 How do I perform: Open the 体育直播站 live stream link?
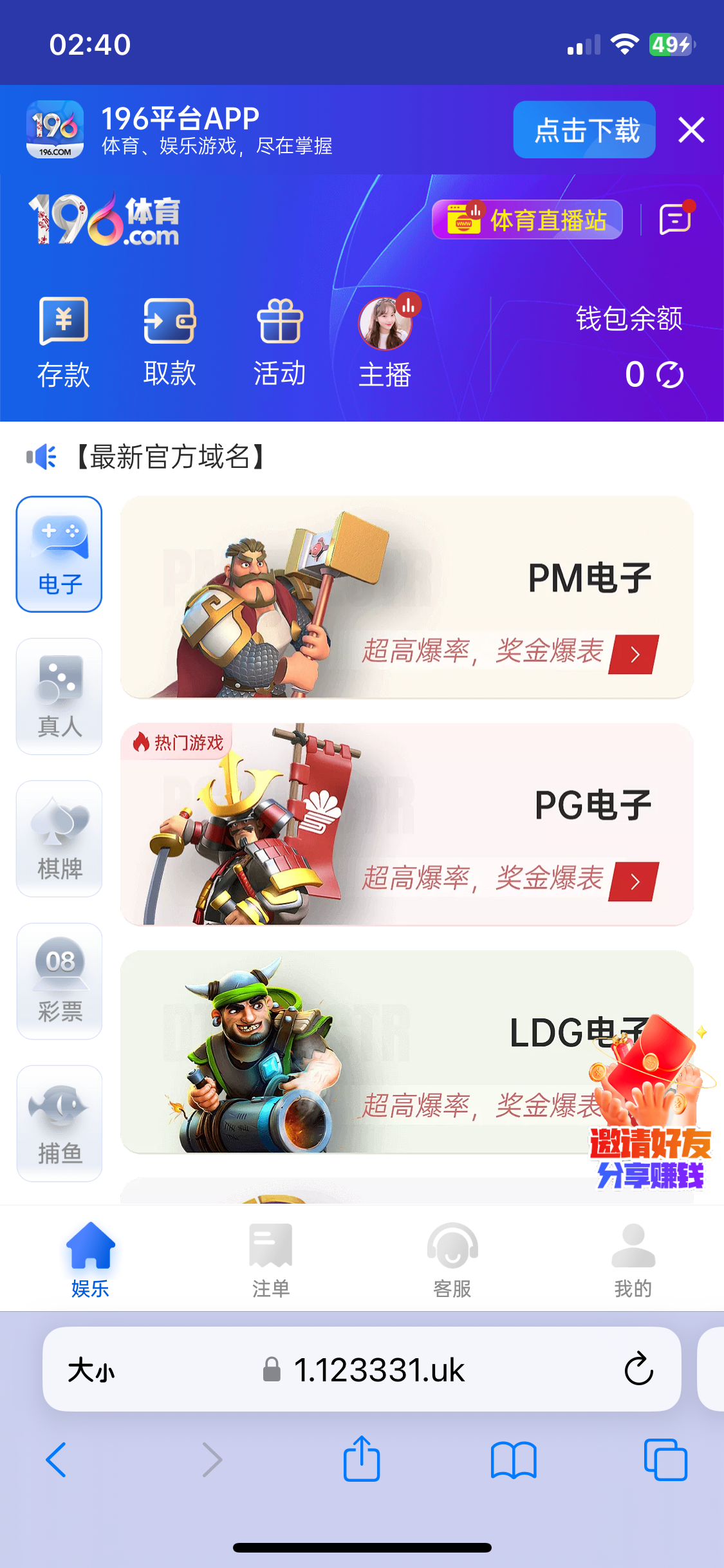[x=526, y=219]
